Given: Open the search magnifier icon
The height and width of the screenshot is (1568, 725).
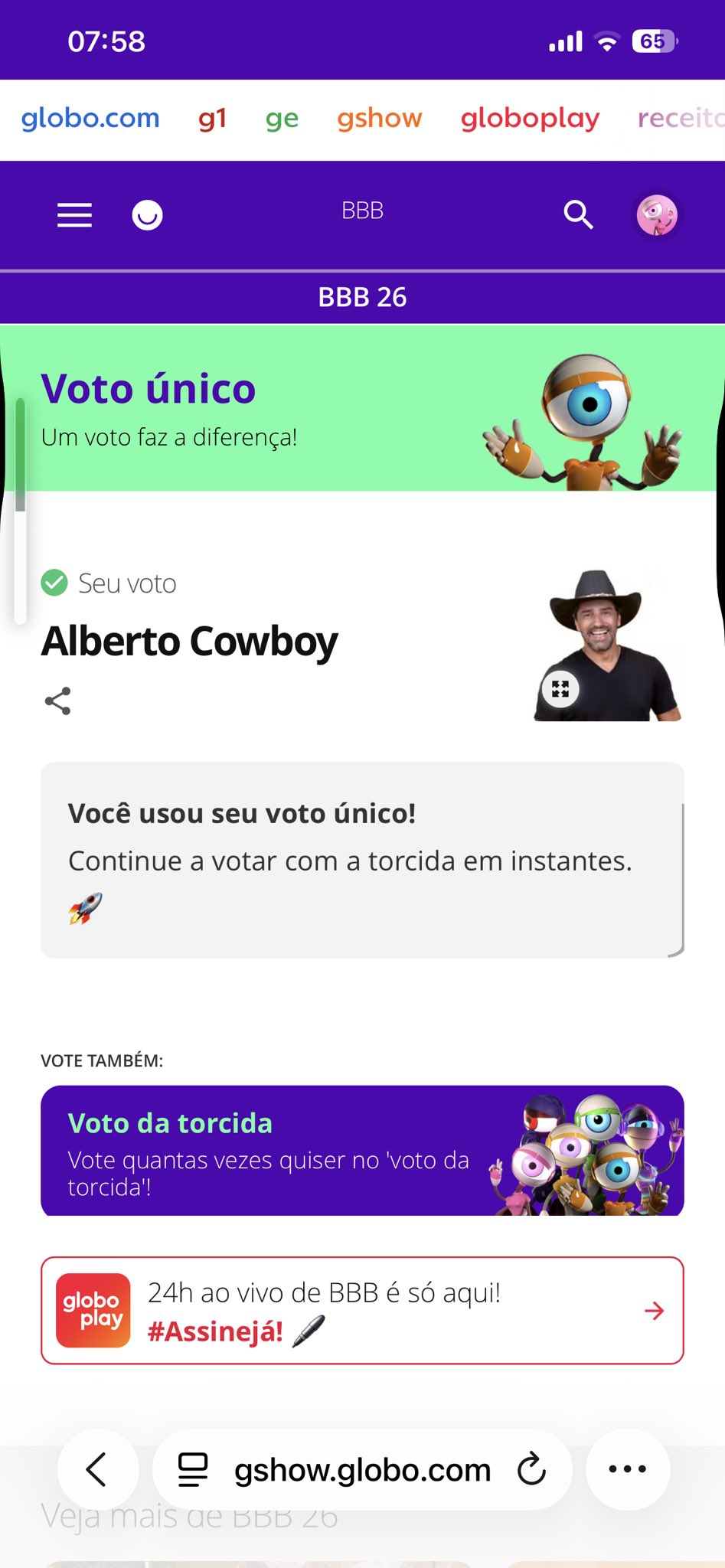Looking at the screenshot, I should 578,215.
